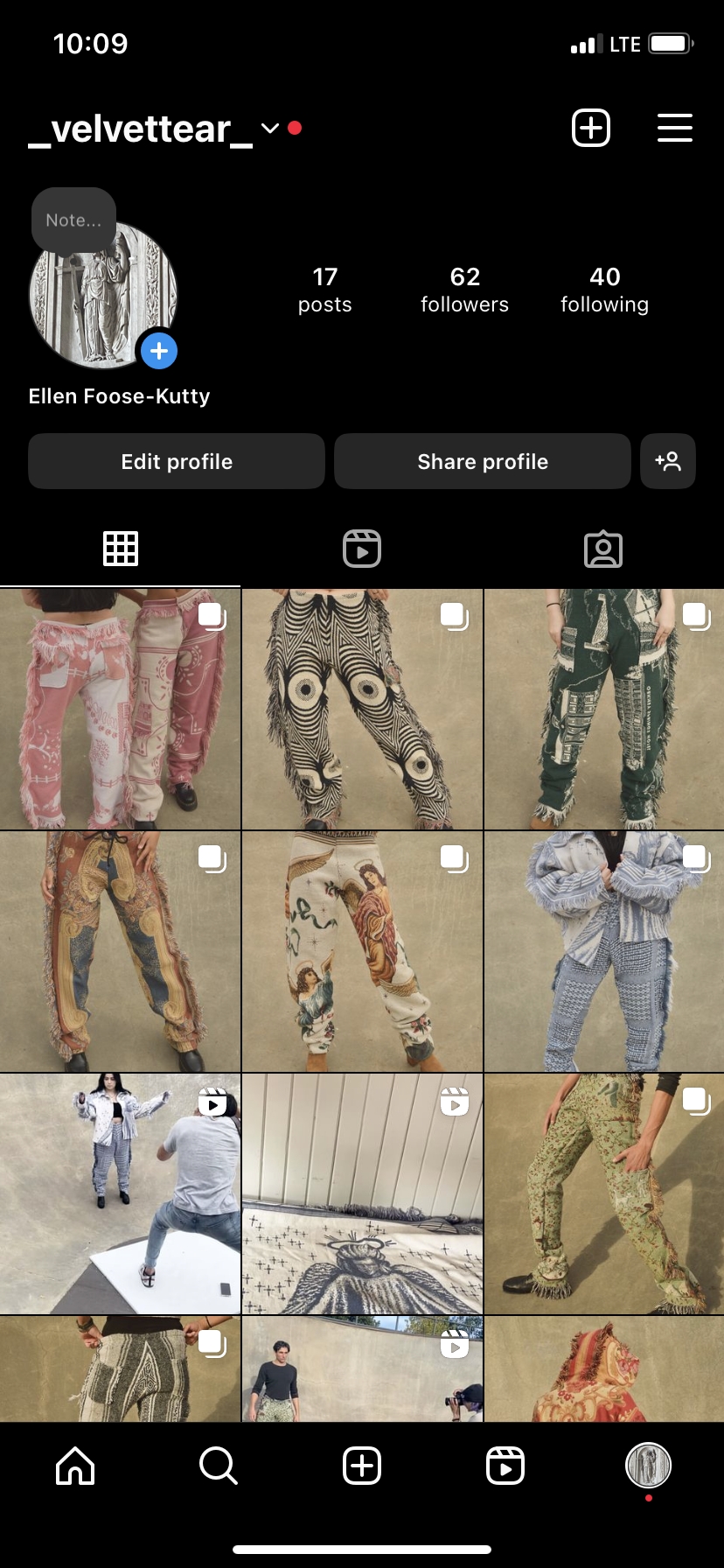Viewport: 724px width, 1568px height.
Task: Open the black-and-white eye pattern pants post
Action: pyautogui.click(x=362, y=709)
